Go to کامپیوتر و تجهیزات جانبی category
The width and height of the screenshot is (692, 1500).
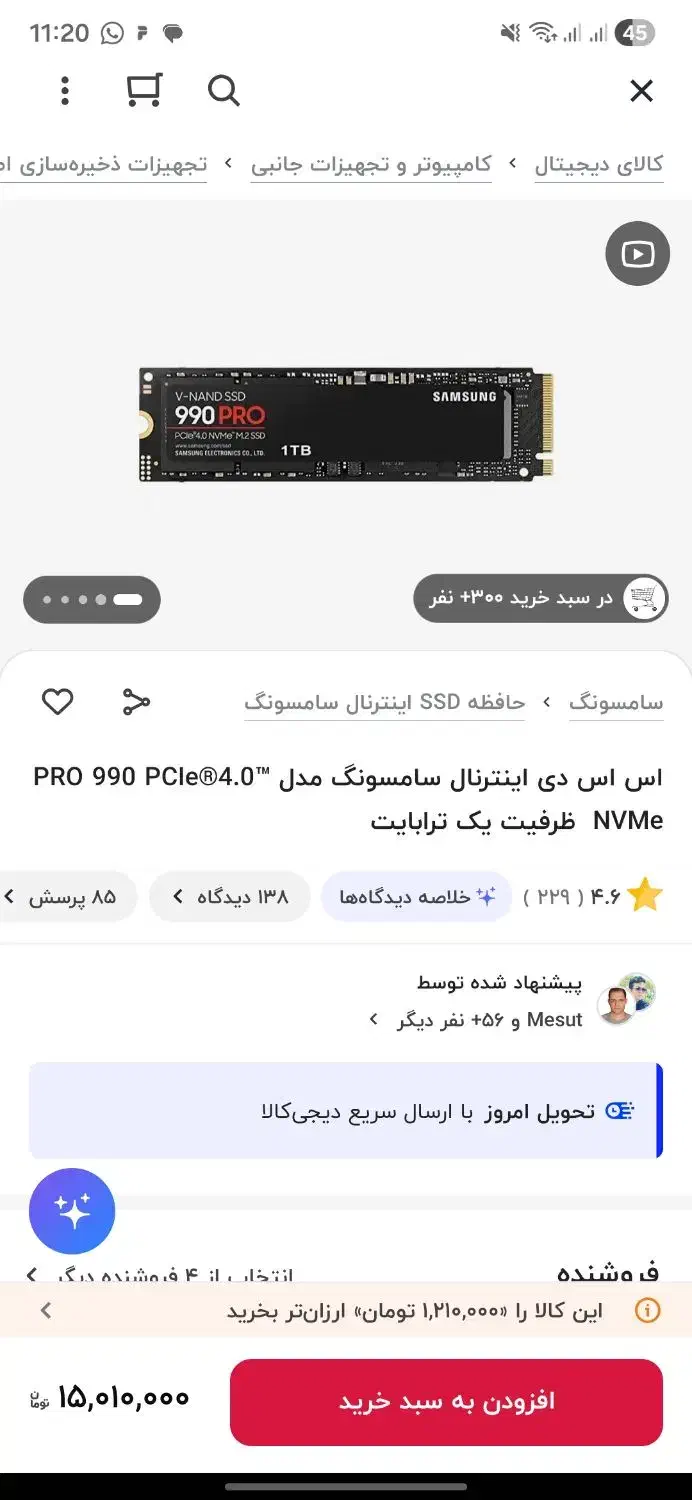point(371,164)
